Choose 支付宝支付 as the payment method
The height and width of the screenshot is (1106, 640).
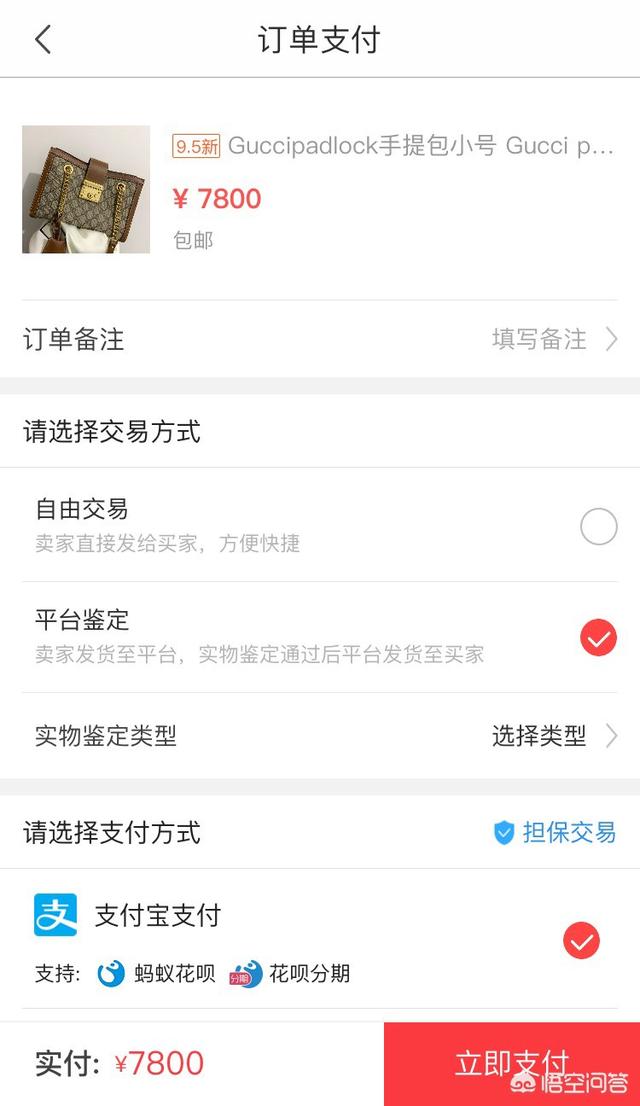[x=581, y=940]
